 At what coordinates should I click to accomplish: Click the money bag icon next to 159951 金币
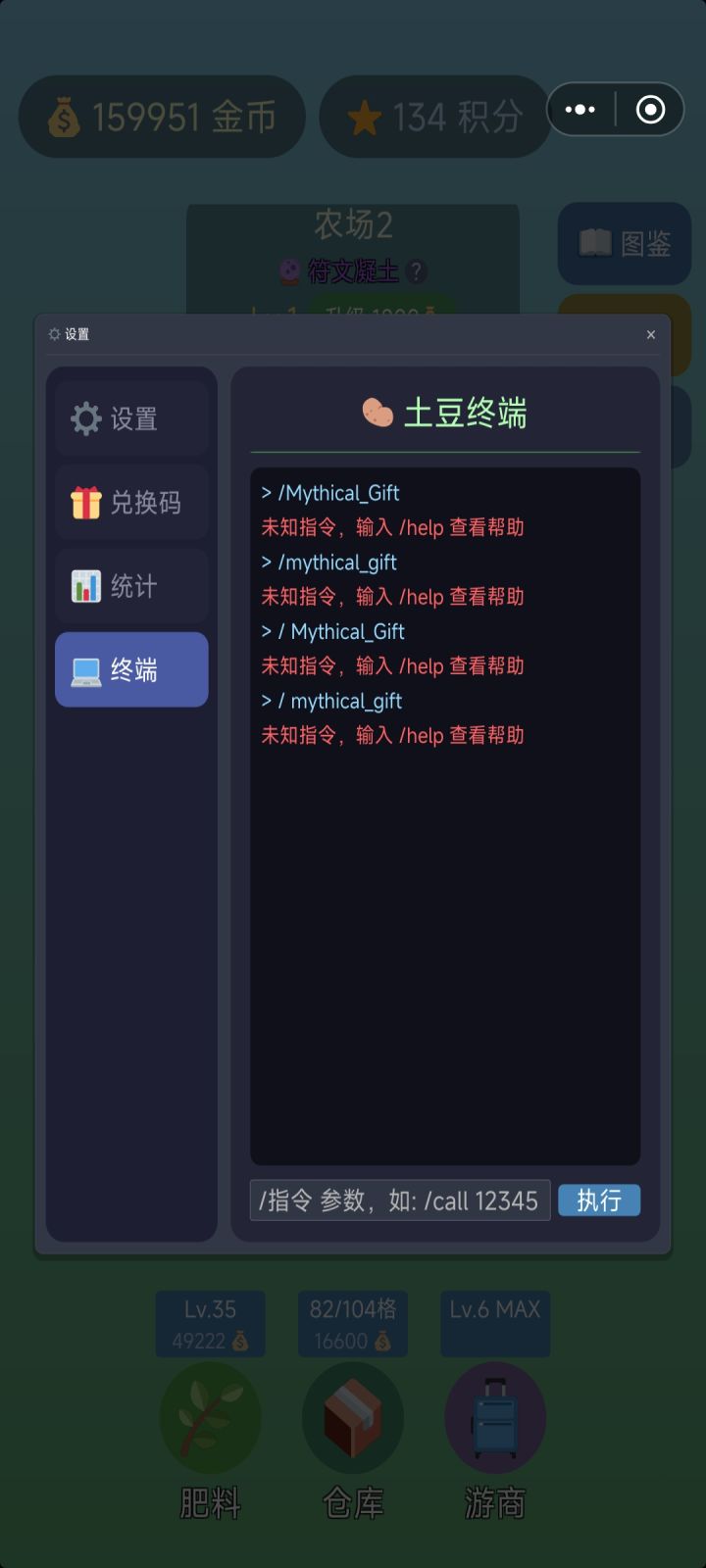[65, 115]
